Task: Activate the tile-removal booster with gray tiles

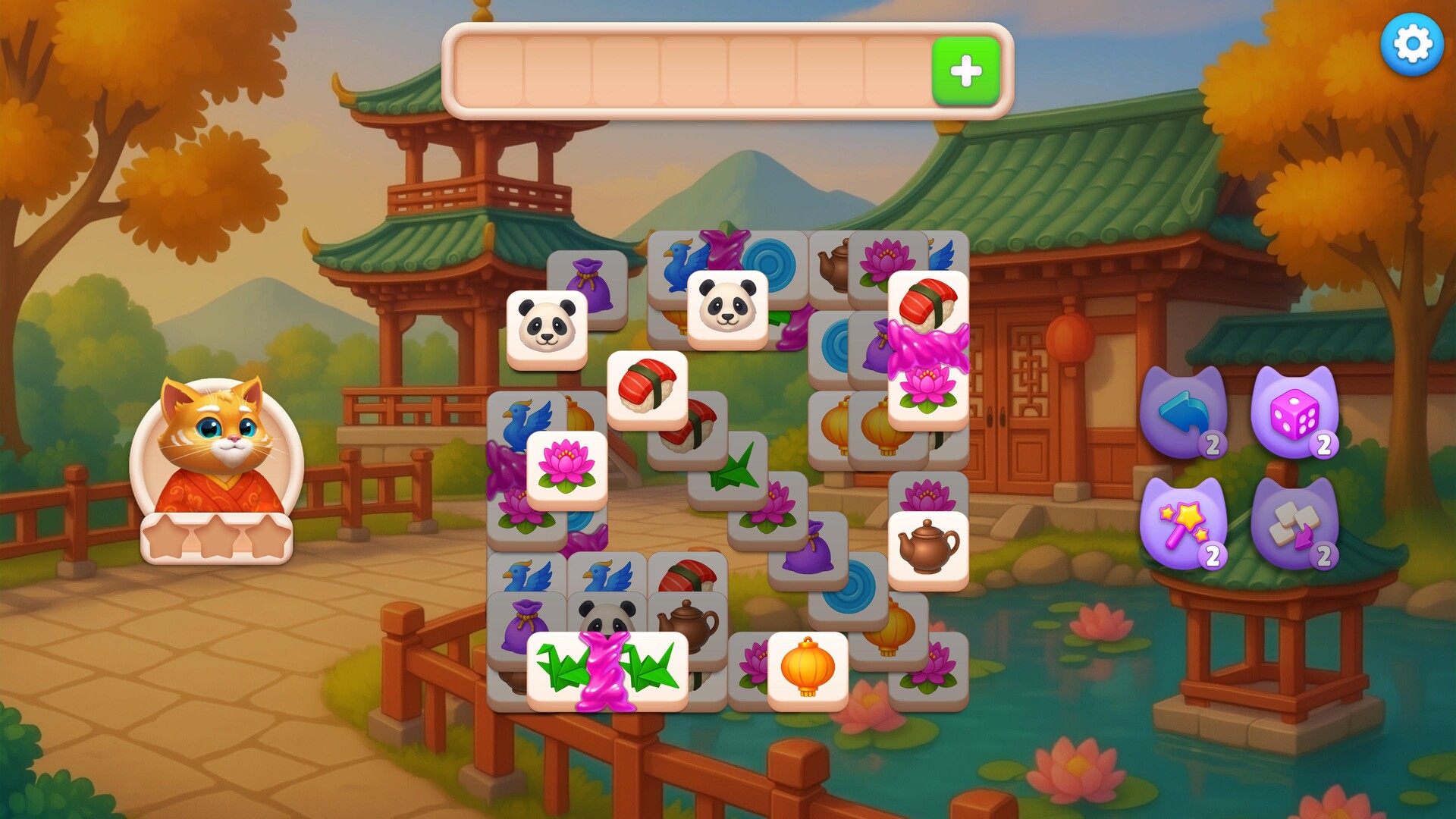Action: 1294,523
